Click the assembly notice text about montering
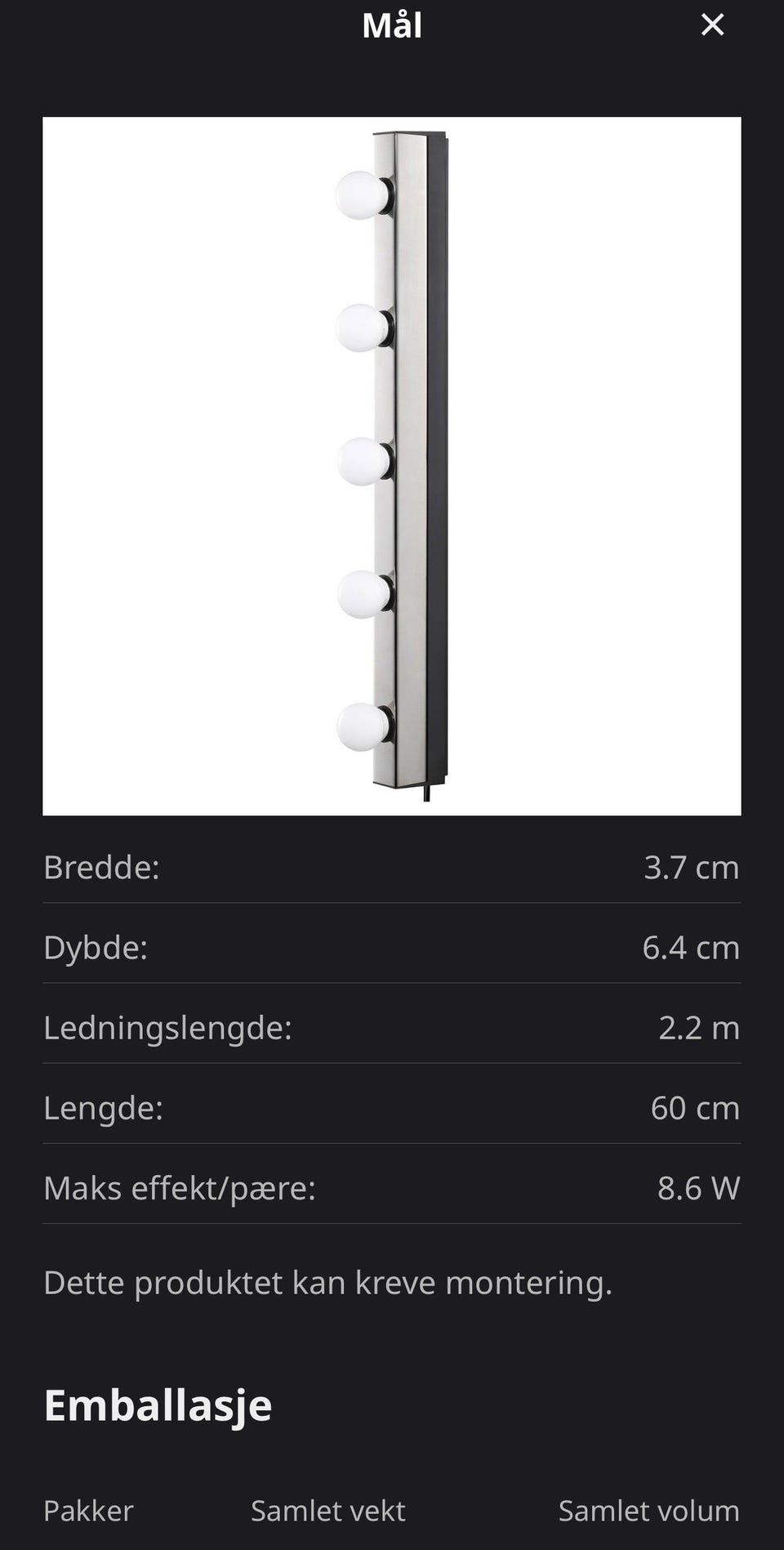This screenshot has height=1550, width=784. (x=328, y=1282)
